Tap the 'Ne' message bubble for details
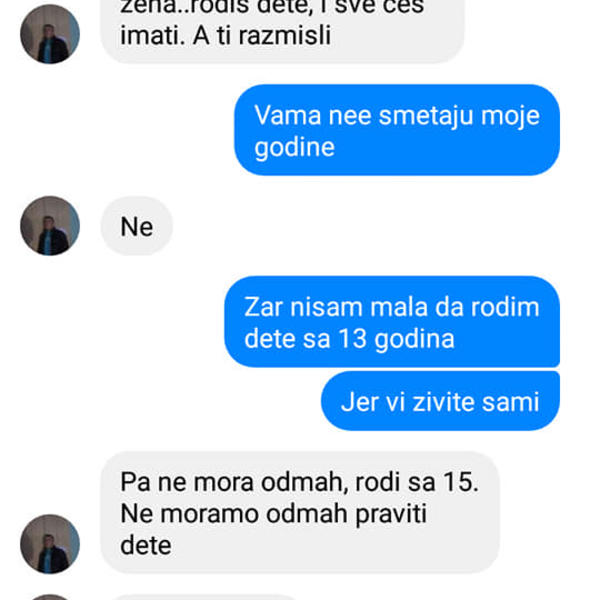 (x=137, y=227)
